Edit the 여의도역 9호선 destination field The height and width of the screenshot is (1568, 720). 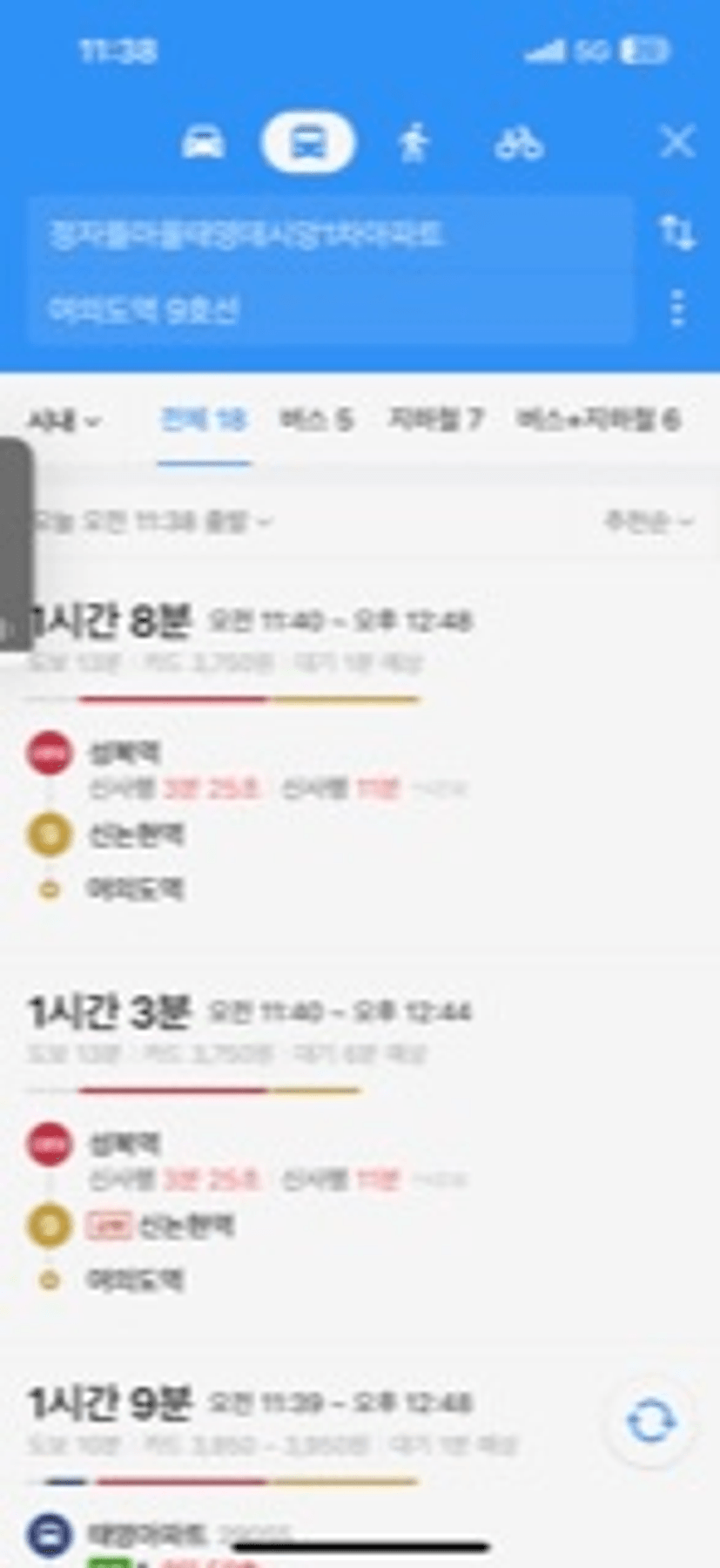[331, 308]
